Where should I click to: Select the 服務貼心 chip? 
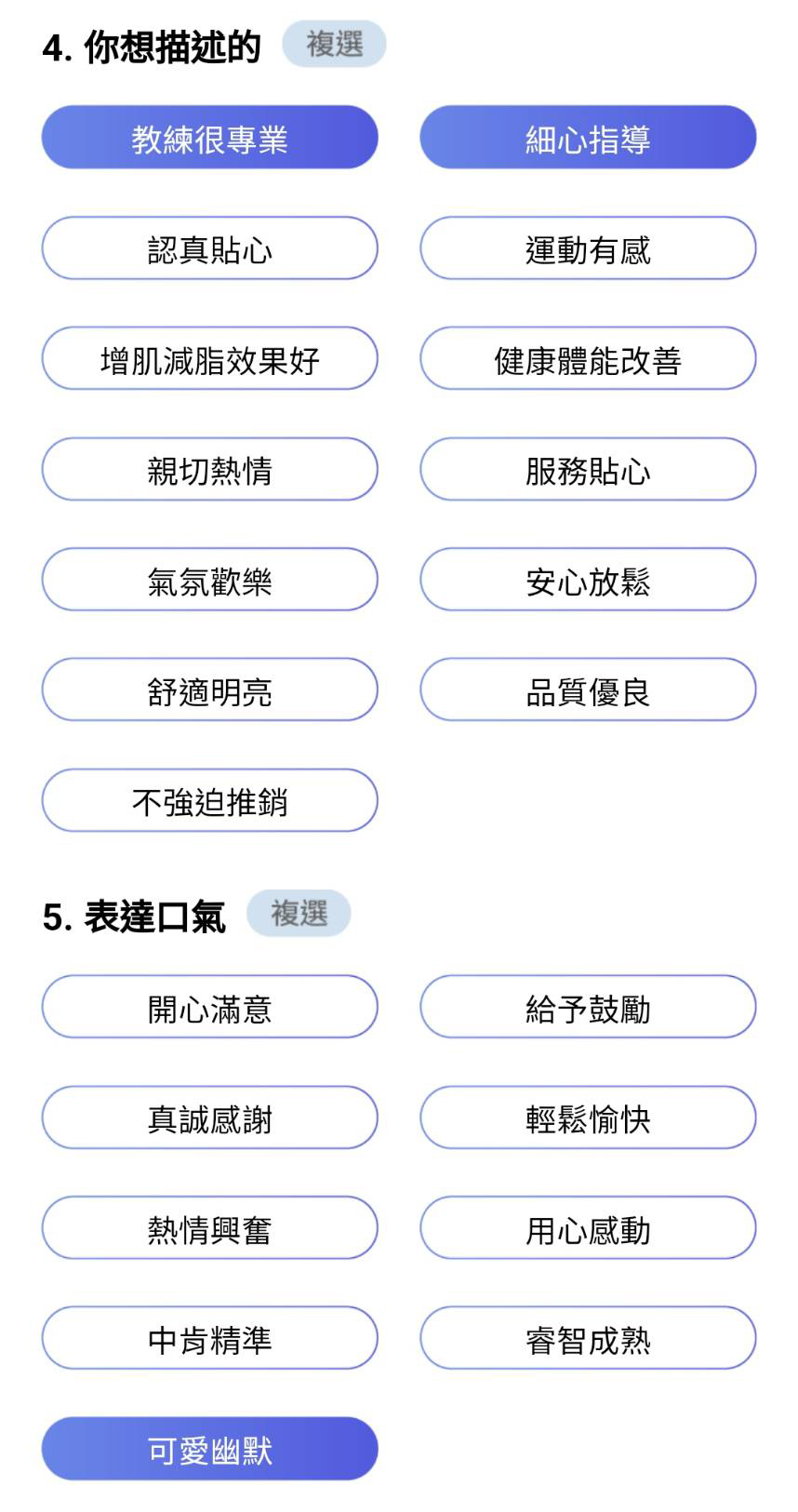pyautogui.click(x=588, y=469)
